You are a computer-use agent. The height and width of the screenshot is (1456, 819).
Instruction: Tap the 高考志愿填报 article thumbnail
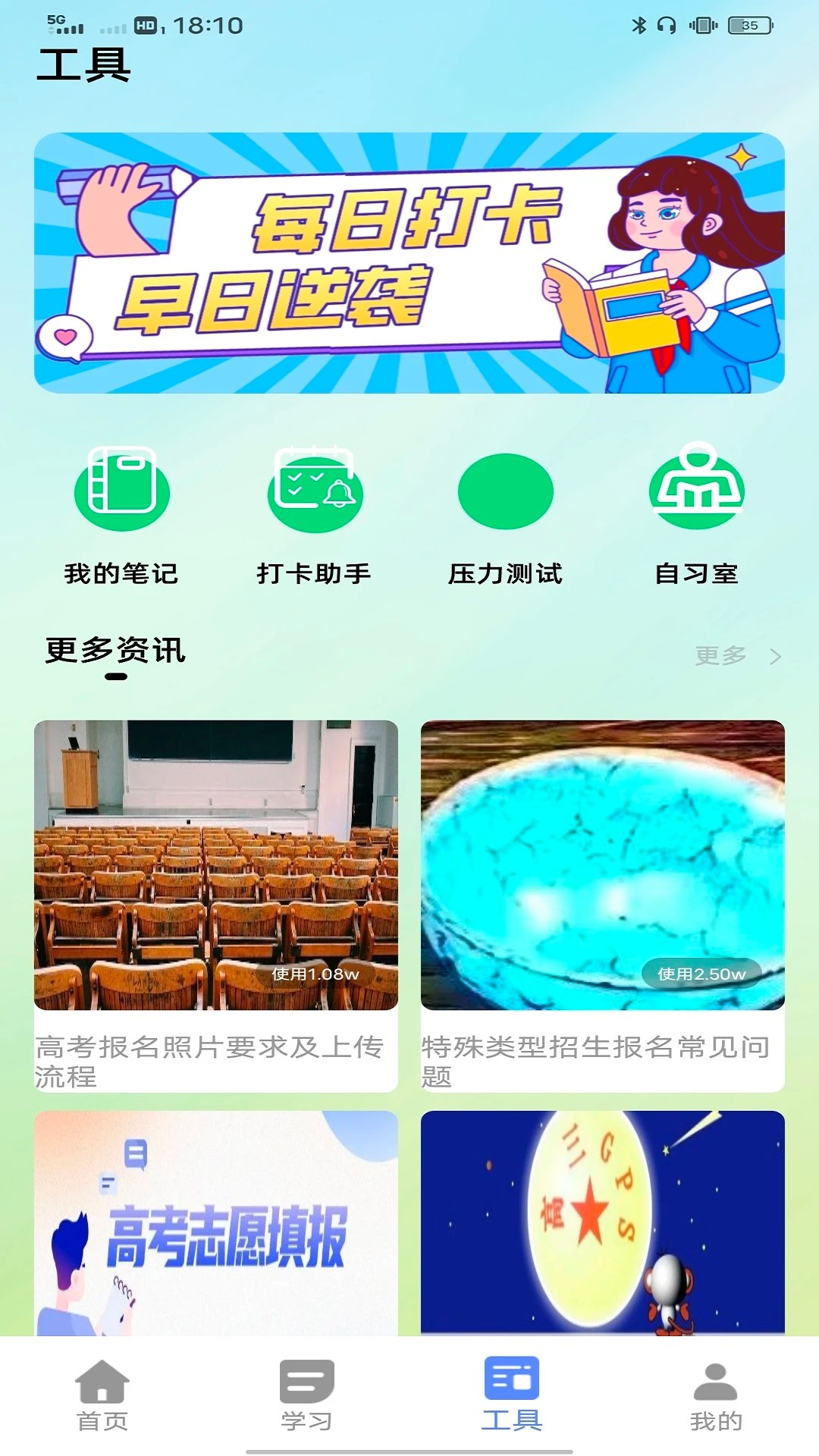(215, 1228)
